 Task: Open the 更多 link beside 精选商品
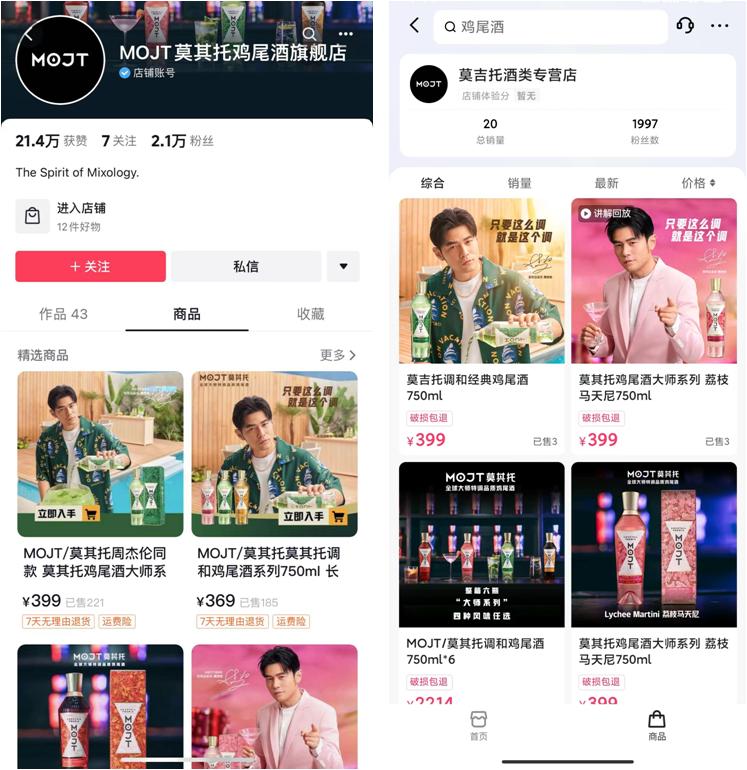coord(337,355)
